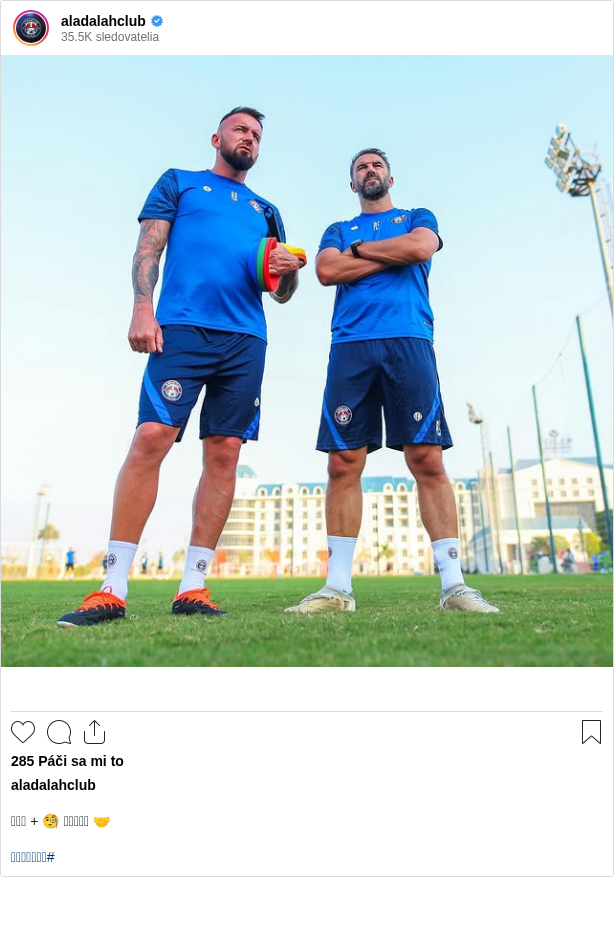The image size is (614, 946).
Task: Open aladalahclub username in caption
Action: tap(53, 785)
